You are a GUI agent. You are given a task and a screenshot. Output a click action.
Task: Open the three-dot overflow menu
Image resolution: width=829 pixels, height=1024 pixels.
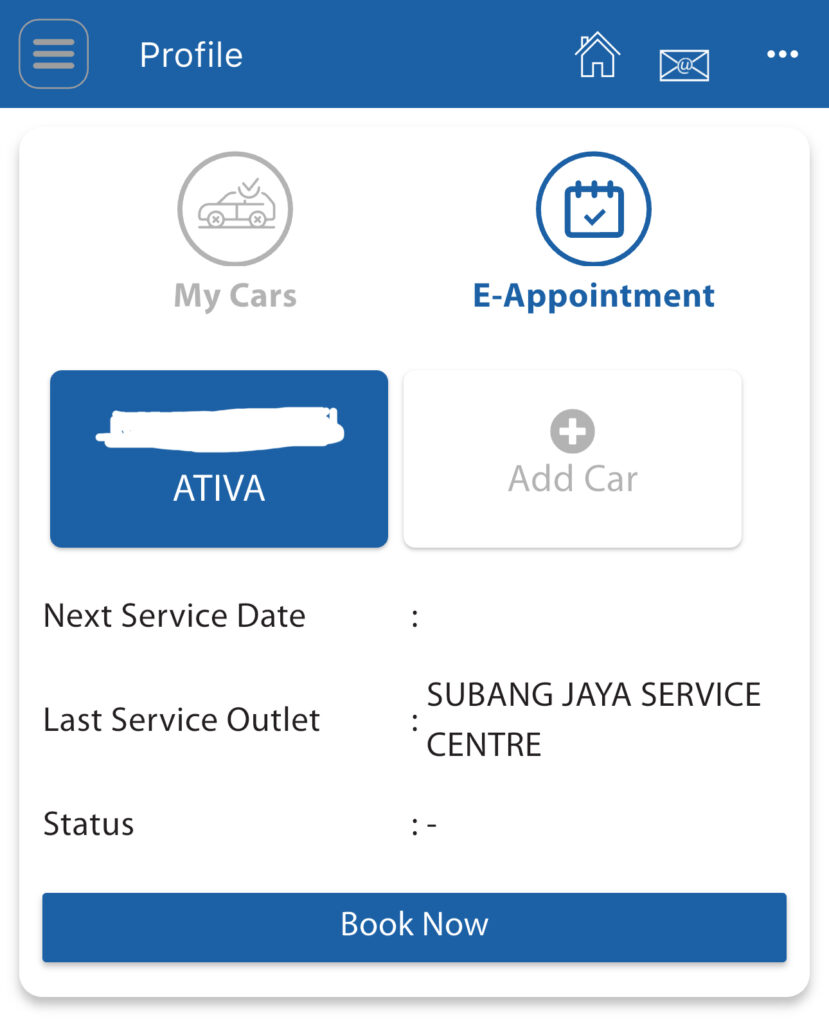[x=782, y=55]
